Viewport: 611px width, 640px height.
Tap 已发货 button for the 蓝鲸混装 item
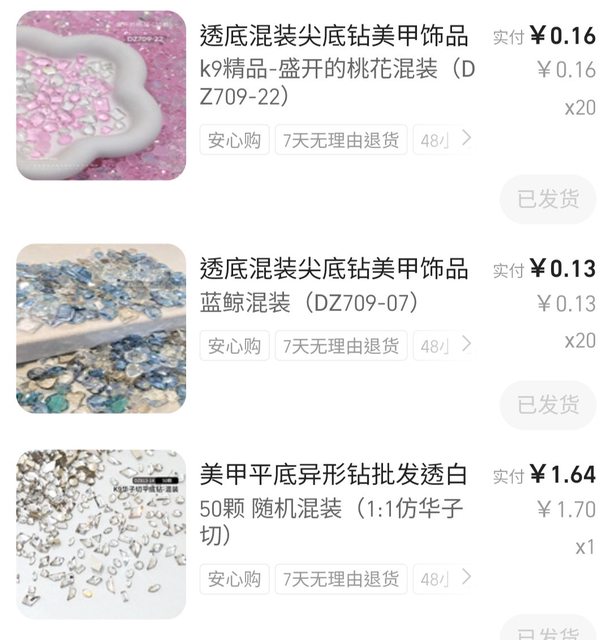(x=547, y=405)
